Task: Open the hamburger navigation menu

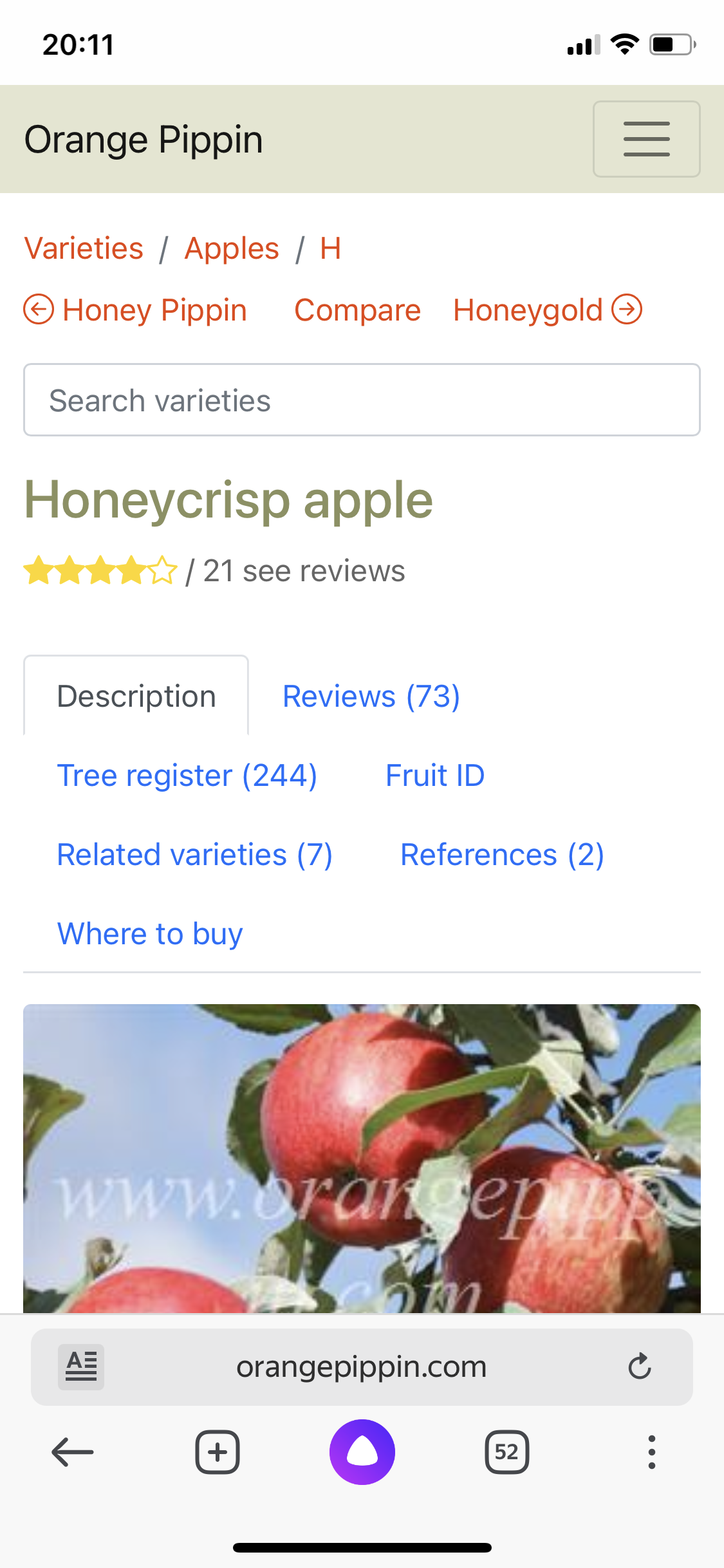Action: click(646, 139)
